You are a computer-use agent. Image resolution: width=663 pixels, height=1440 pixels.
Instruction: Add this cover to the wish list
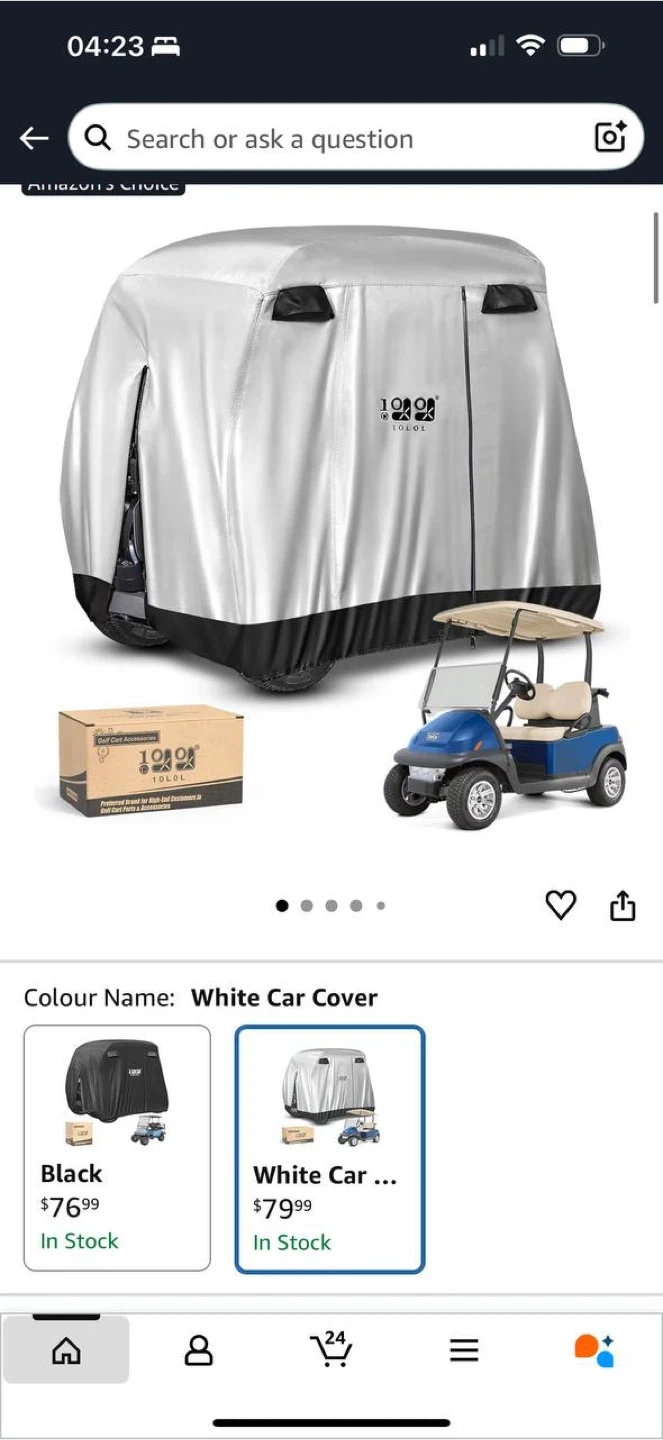[561, 905]
